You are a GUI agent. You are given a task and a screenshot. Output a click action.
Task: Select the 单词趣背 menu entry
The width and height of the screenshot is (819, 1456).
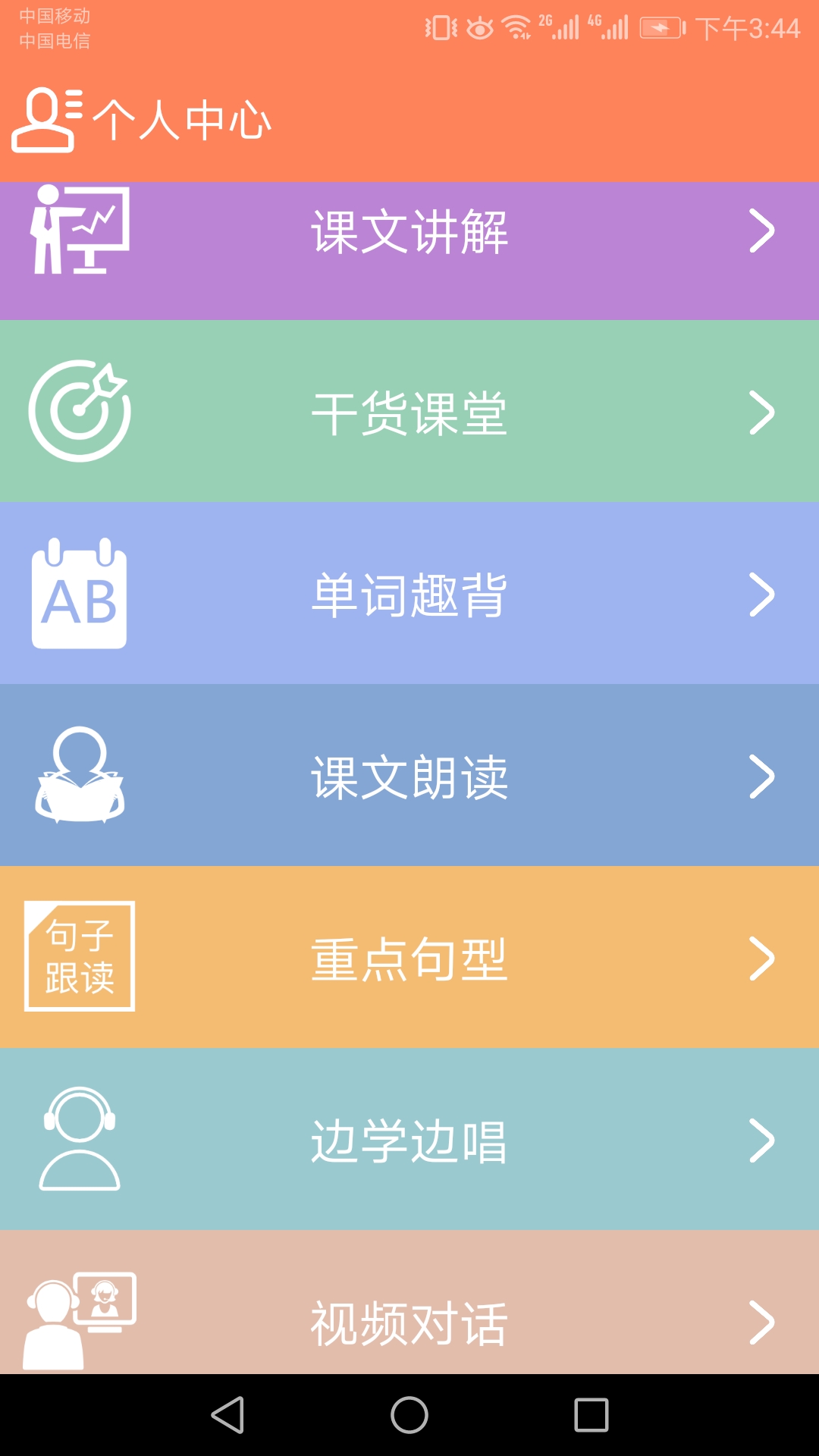(x=409, y=595)
